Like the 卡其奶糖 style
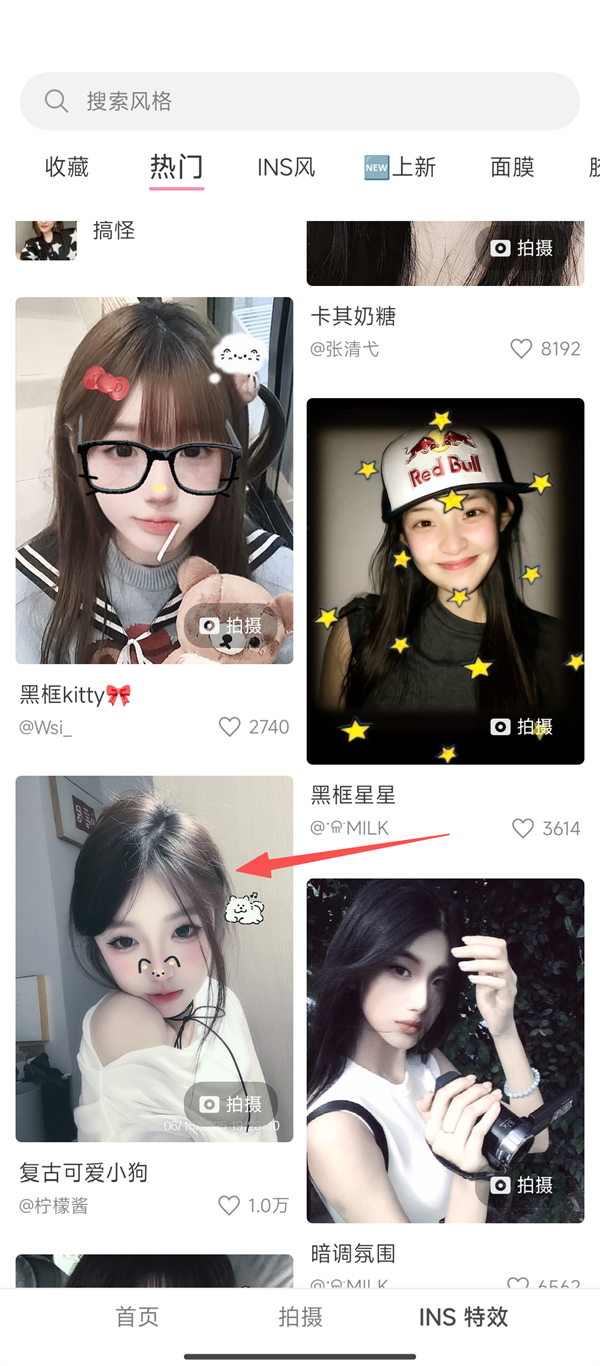The image size is (600, 1366). [521, 349]
